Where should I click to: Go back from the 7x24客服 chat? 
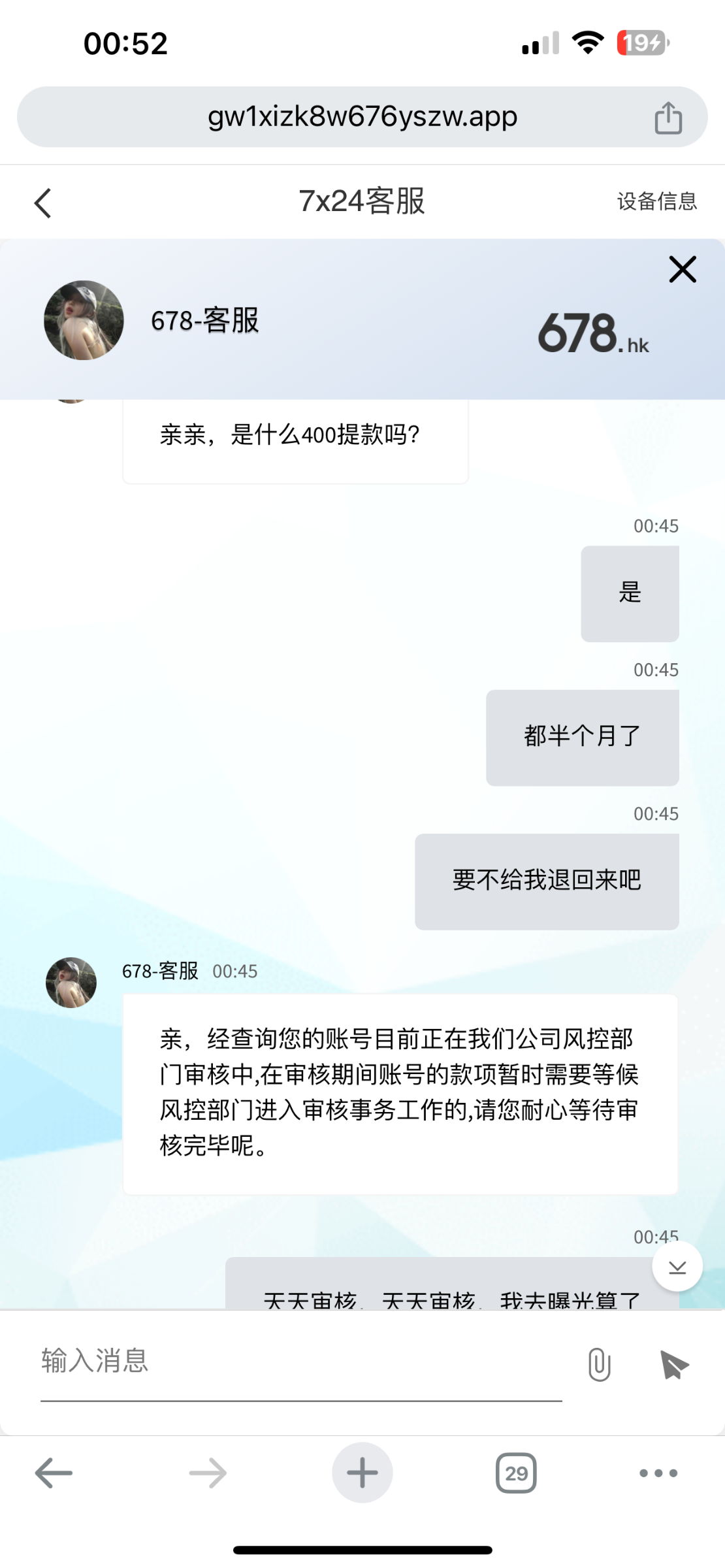(x=43, y=203)
